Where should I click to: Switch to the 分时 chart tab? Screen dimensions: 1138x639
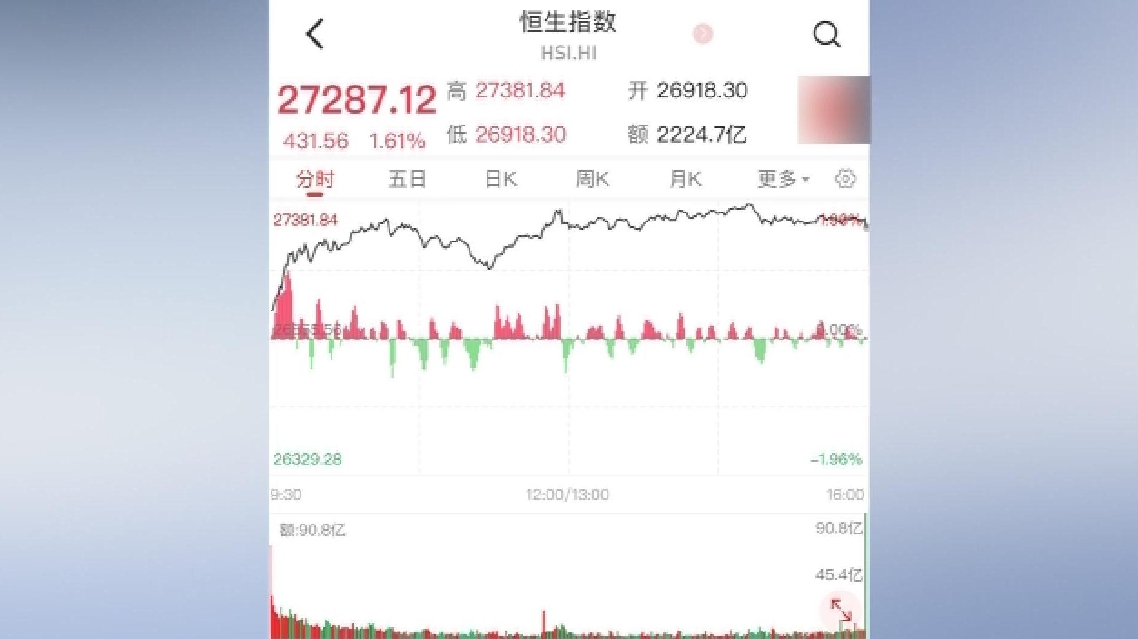coord(314,179)
